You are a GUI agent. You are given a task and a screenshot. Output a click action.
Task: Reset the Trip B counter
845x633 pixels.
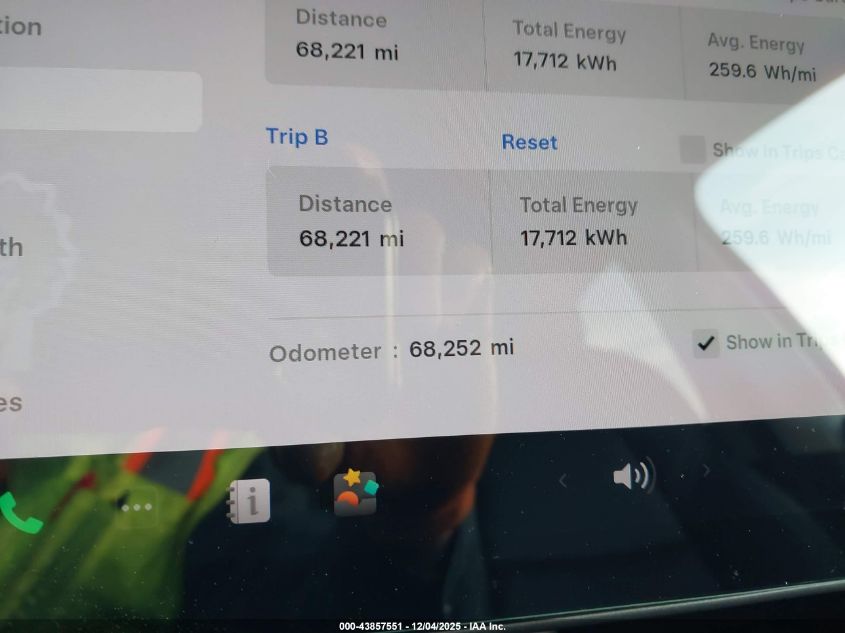(x=529, y=142)
